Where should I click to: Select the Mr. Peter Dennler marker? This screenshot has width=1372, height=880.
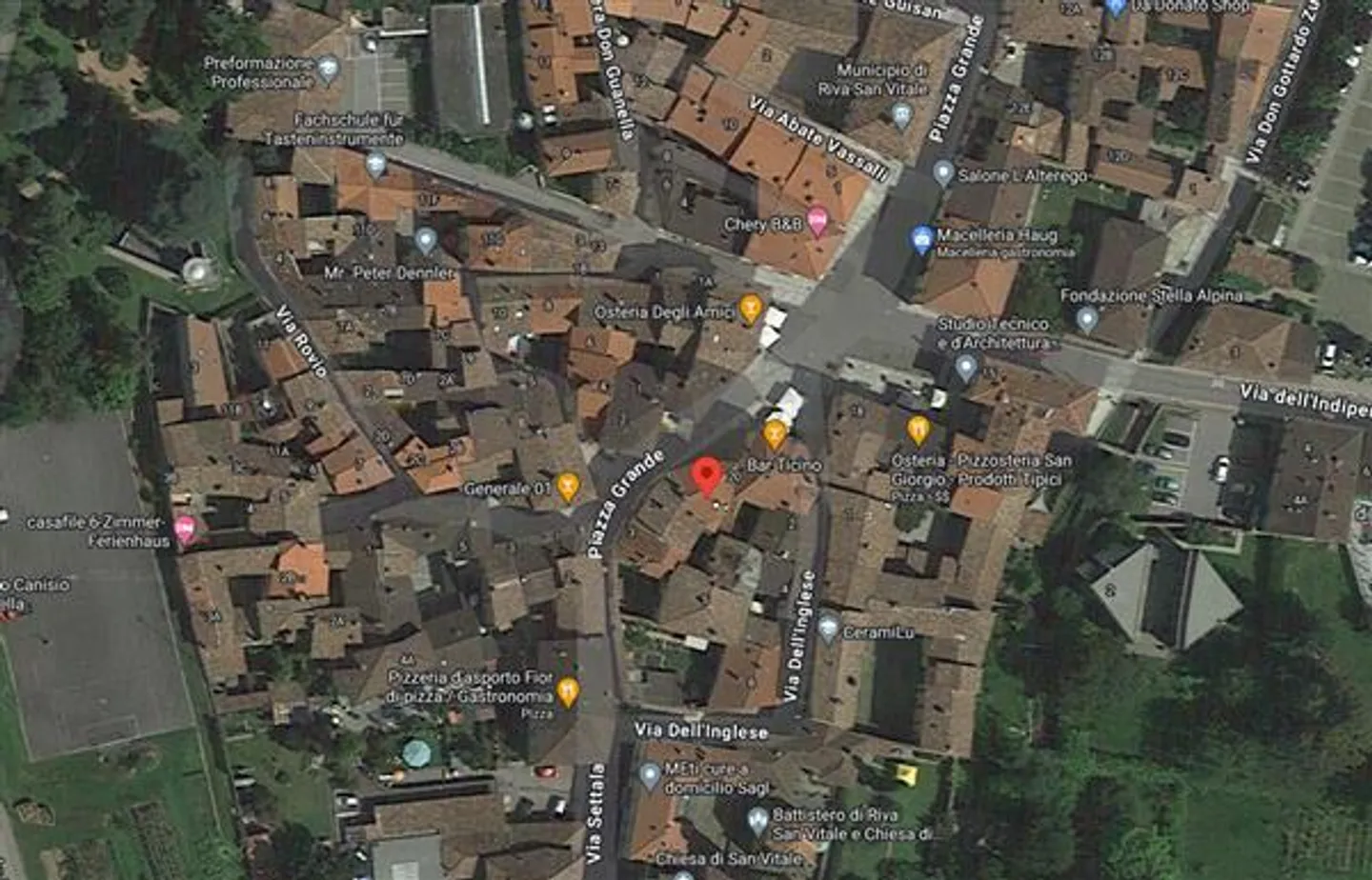(426, 240)
